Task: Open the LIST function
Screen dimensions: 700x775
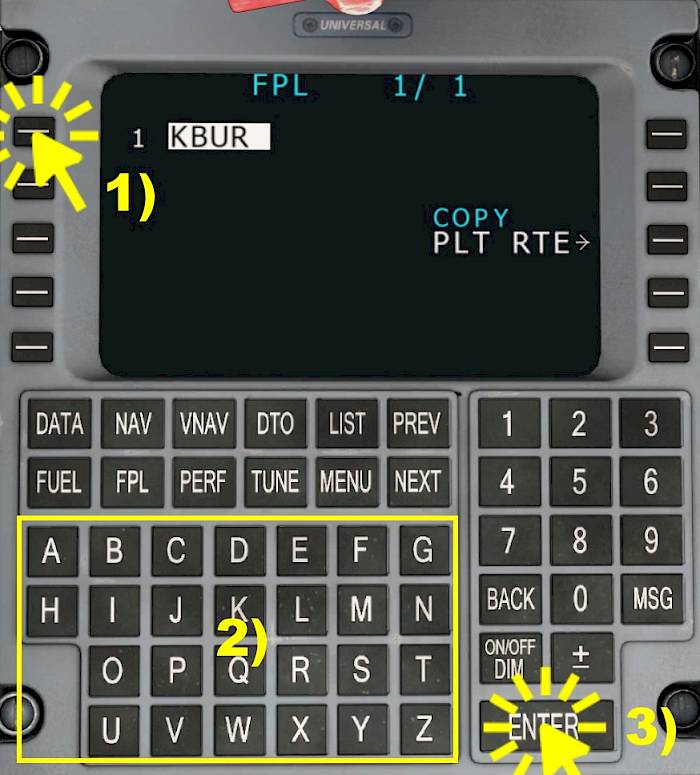Action: coord(346,424)
